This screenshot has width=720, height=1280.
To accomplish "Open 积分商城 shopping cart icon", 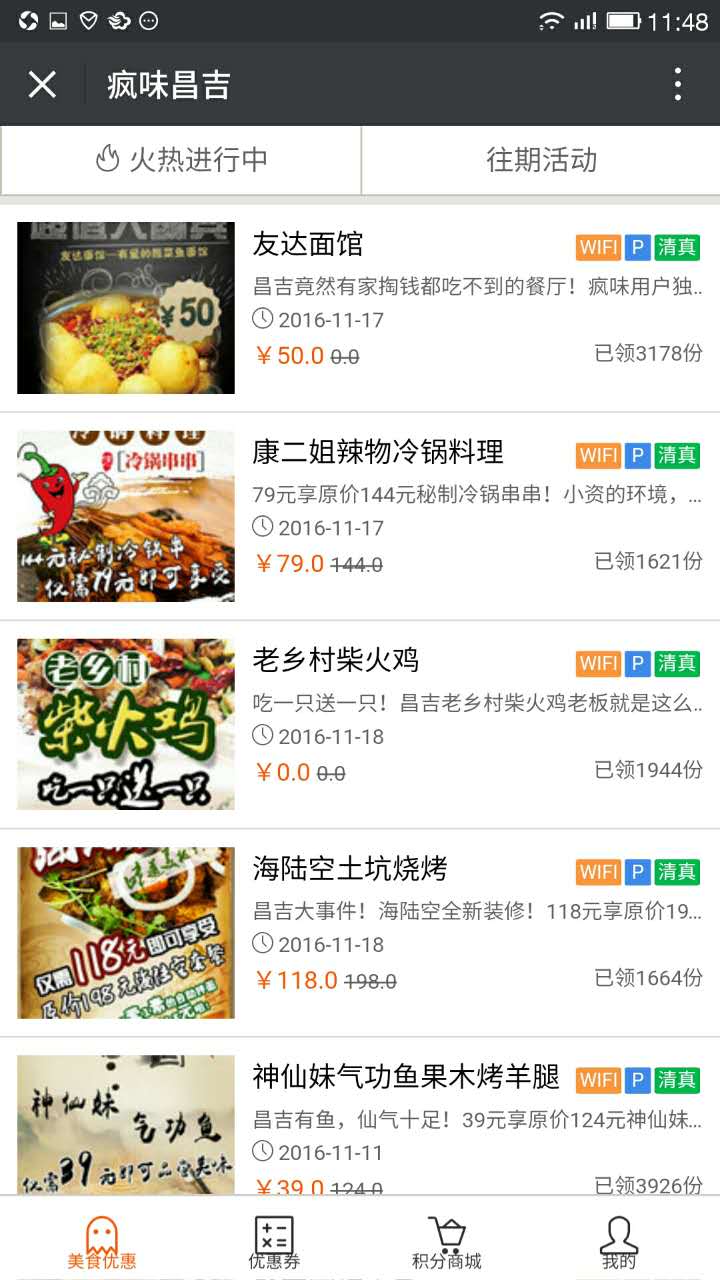I will tap(449, 1233).
